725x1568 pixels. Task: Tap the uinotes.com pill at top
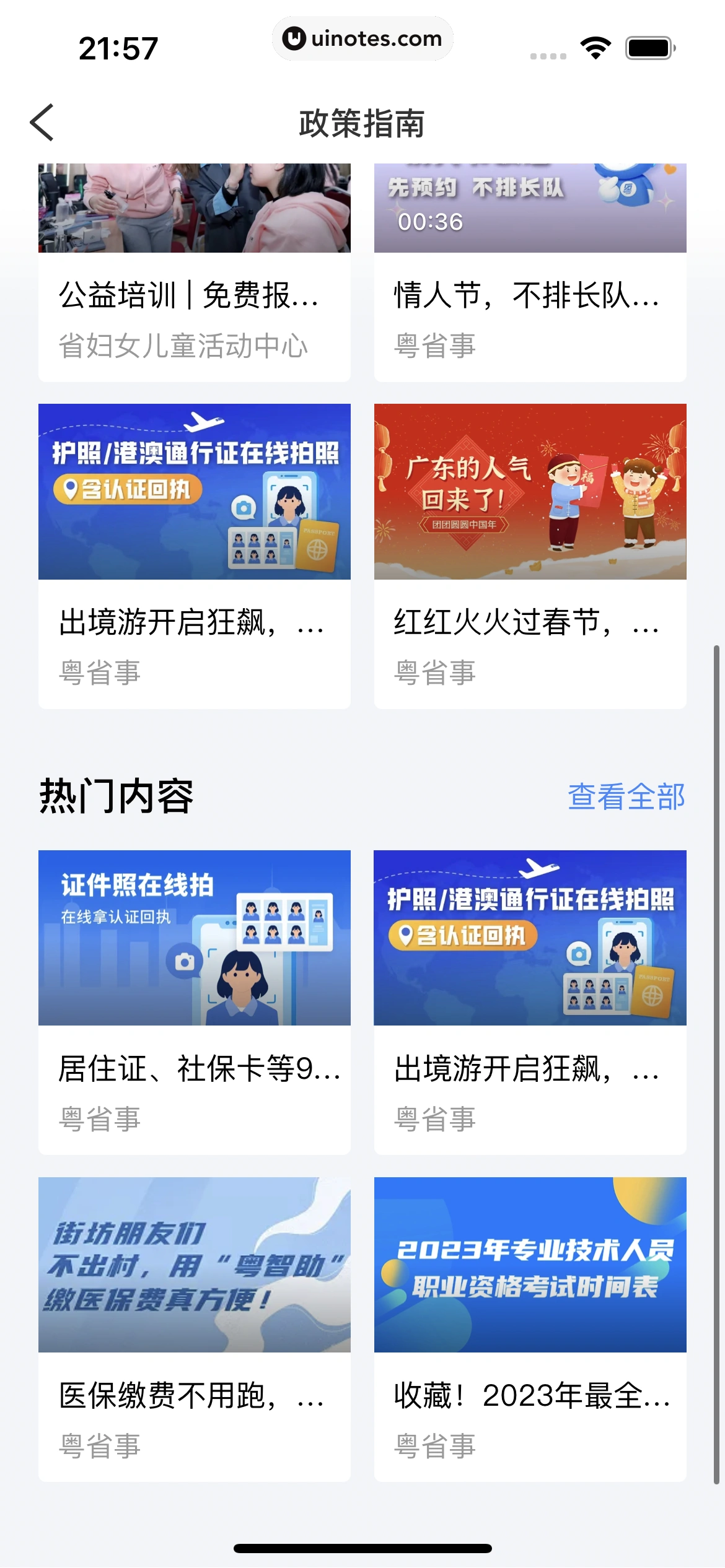362,38
